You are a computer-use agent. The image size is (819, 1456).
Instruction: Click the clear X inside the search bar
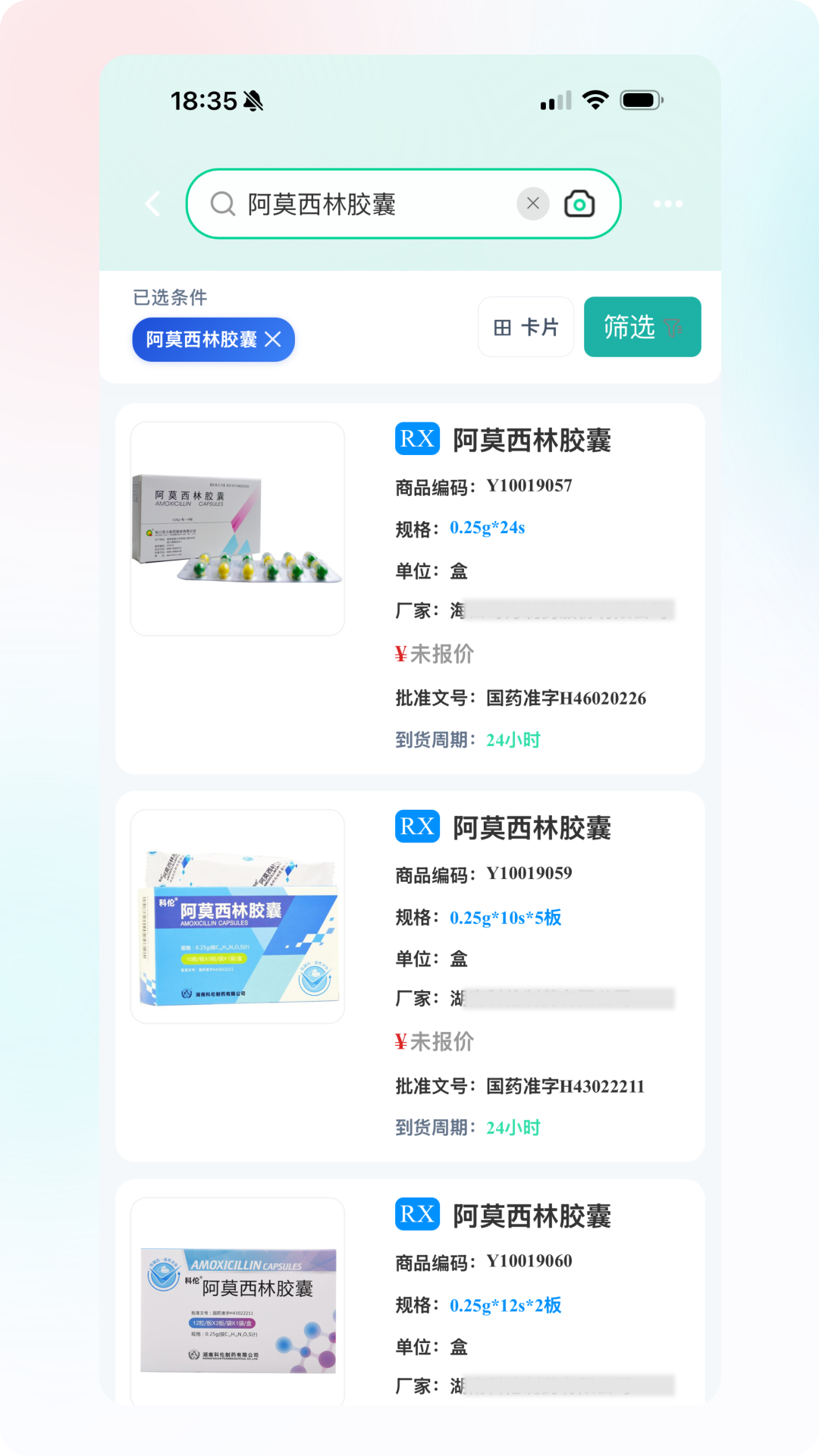coord(532,204)
